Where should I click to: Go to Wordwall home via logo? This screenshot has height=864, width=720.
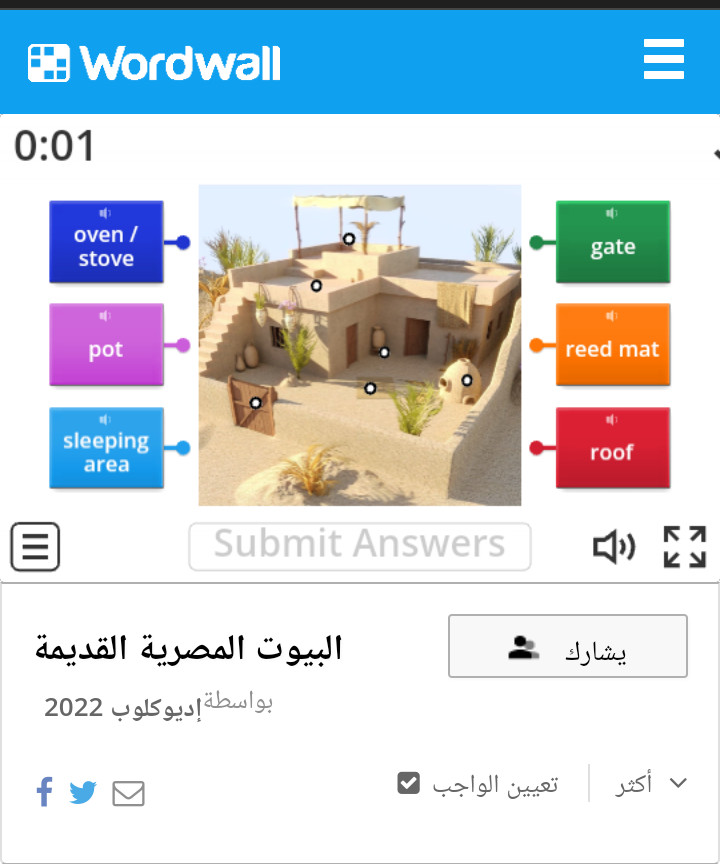point(154,63)
